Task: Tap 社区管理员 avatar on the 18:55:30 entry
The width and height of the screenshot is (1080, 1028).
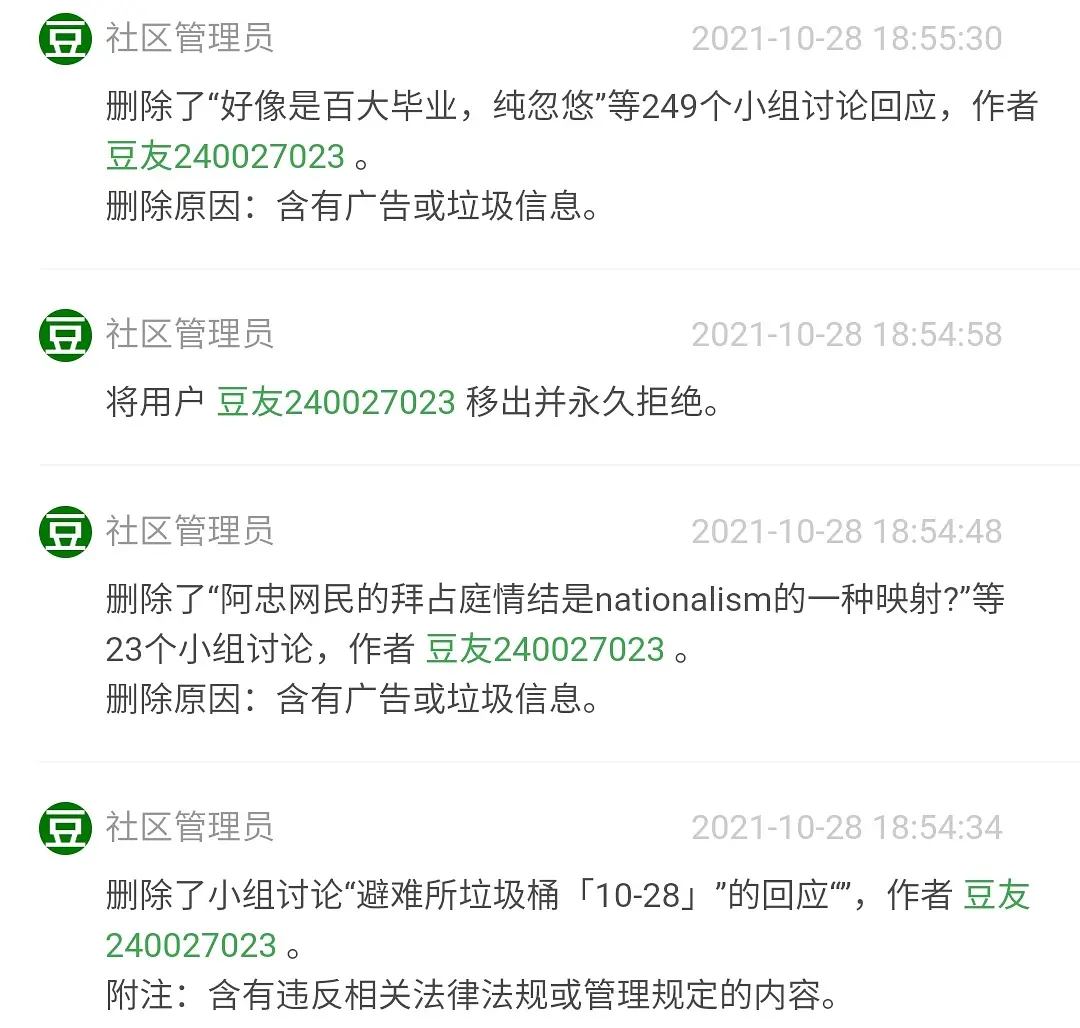Action: [x=65, y=39]
